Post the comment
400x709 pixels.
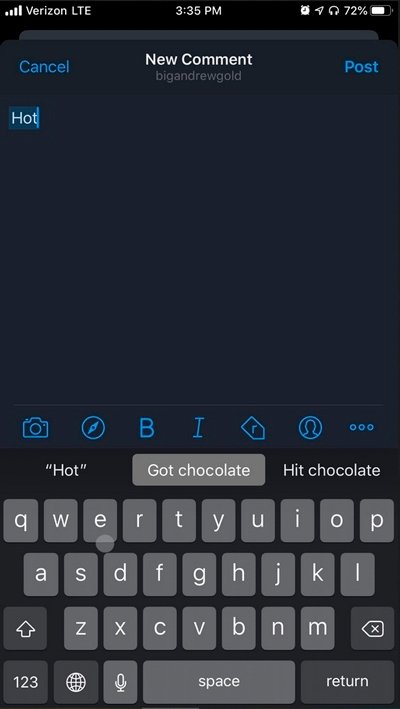tap(361, 66)
